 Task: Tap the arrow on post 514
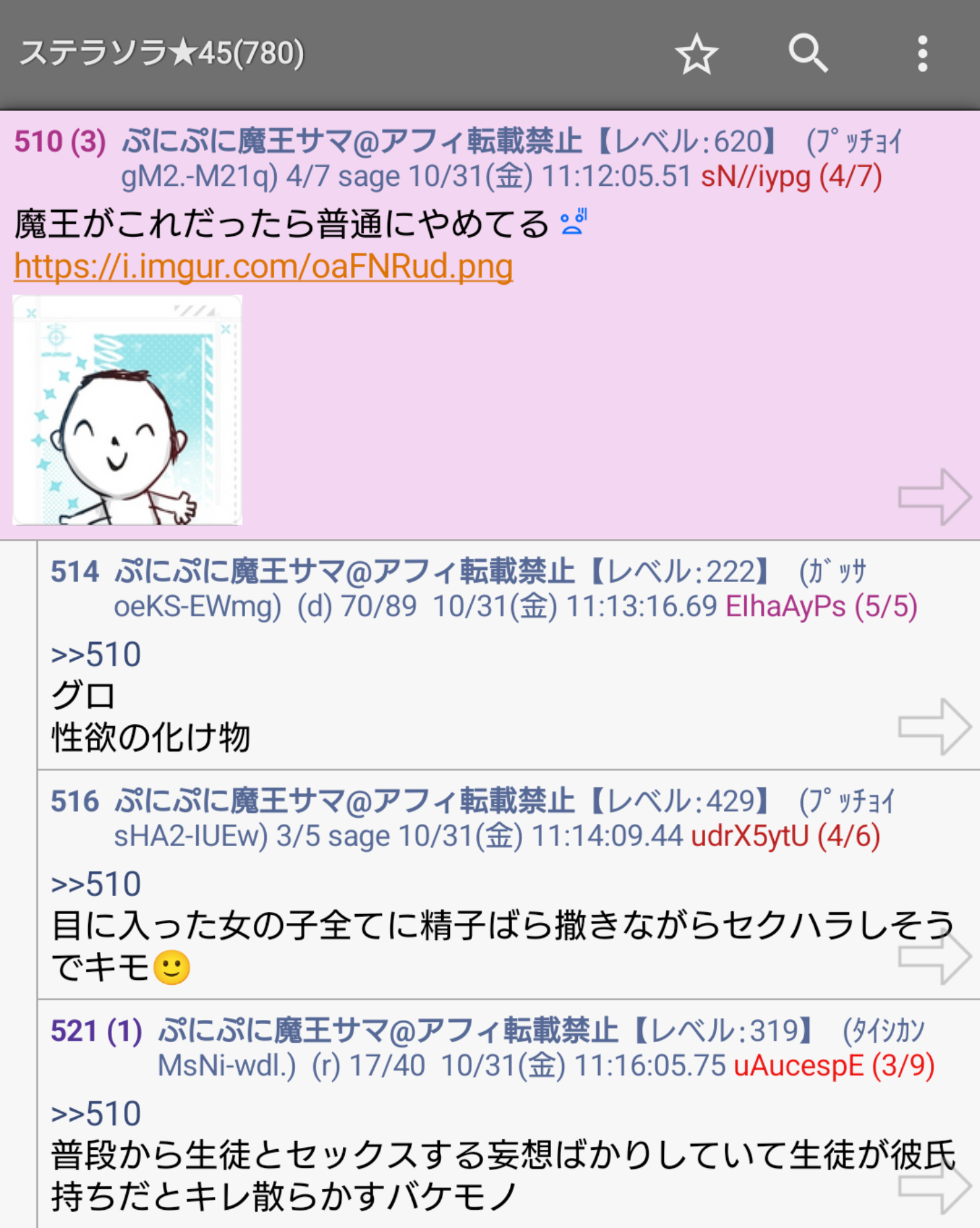(x=934, y=727)
